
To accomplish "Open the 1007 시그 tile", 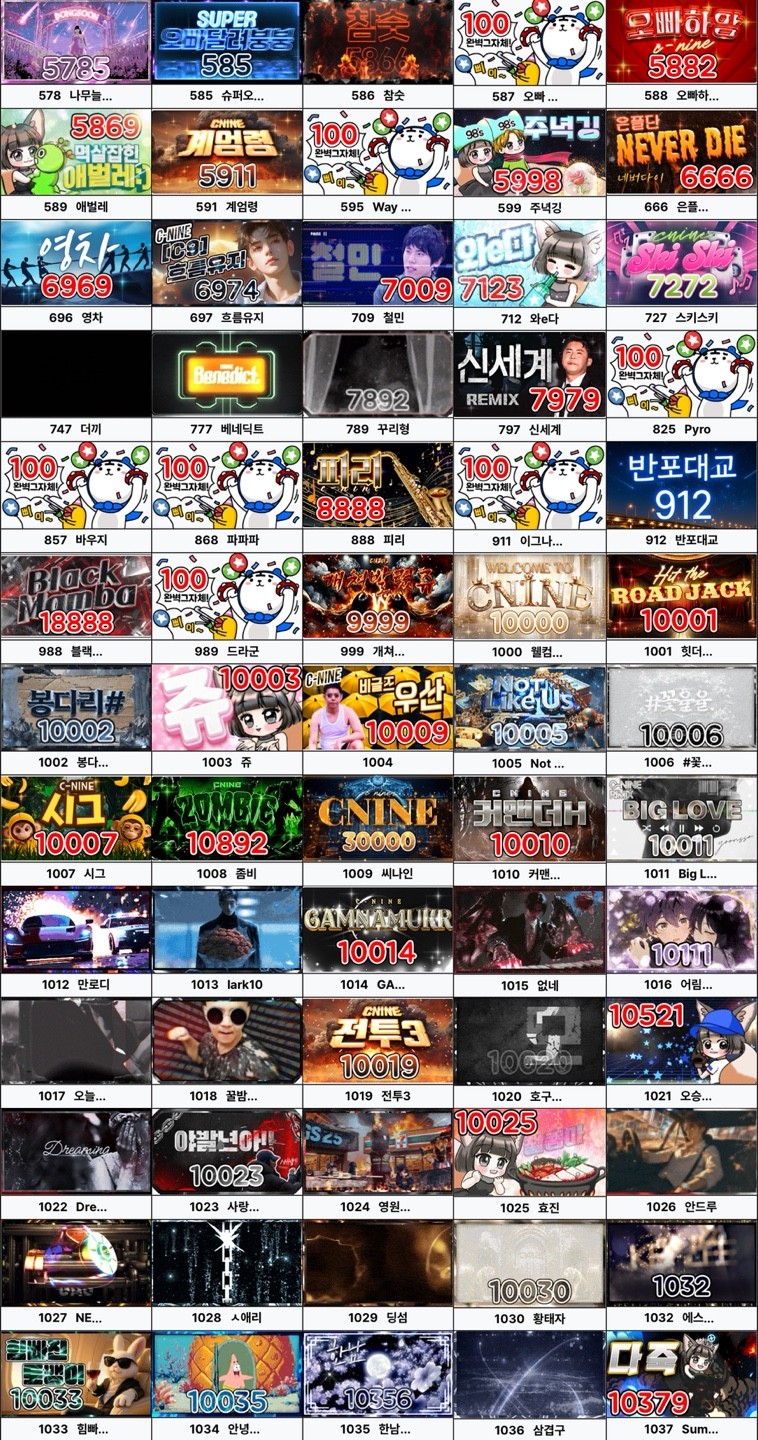I will (75, 819).
